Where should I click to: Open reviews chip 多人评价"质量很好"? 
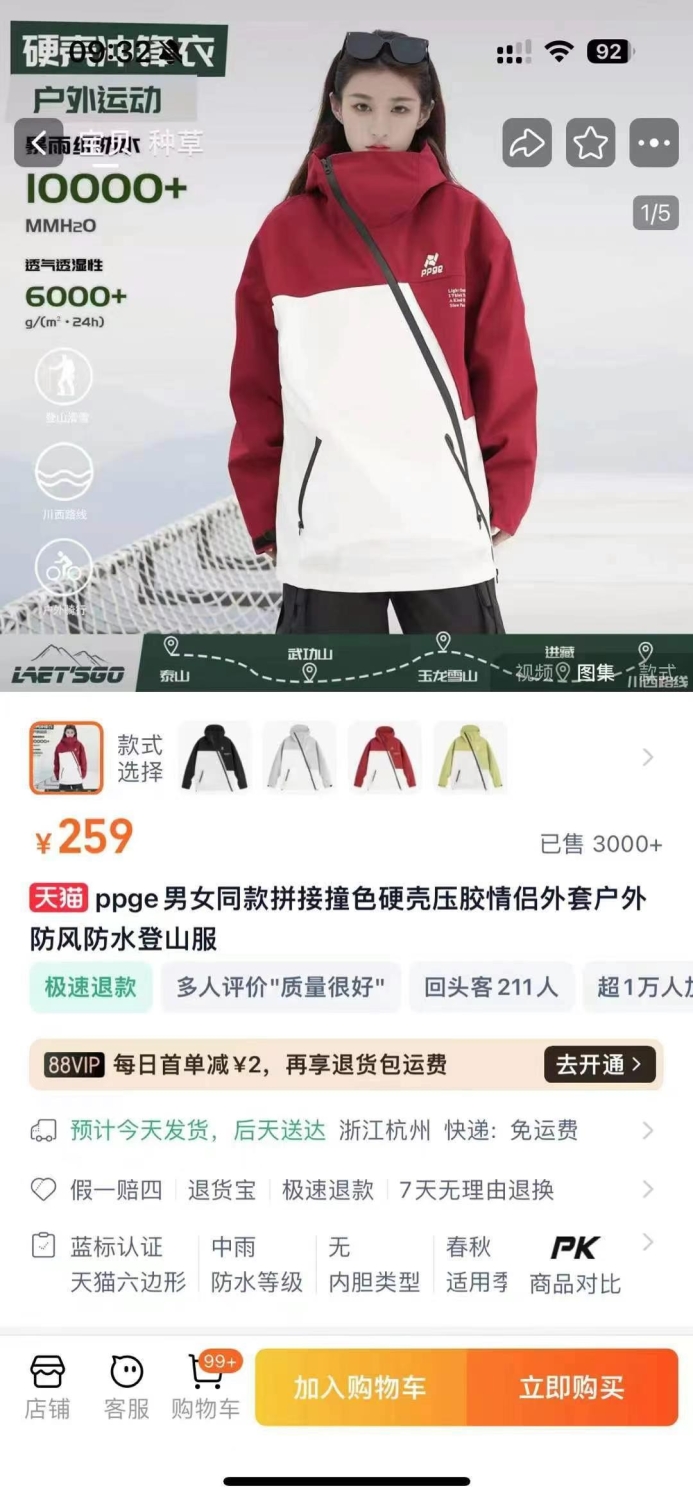pos(281,987)
